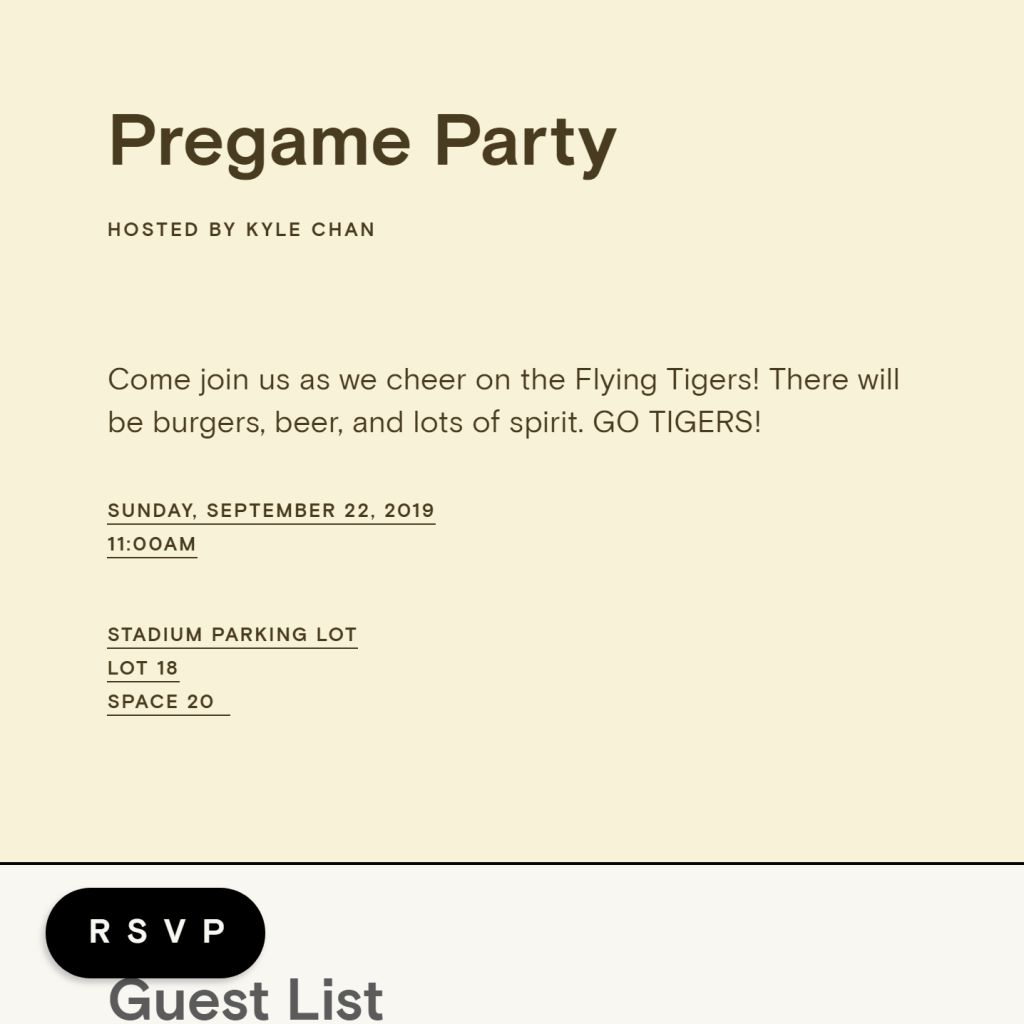Tap the RSVP button
Viewport: 1024px width, 1024px height.
[155, 932]
